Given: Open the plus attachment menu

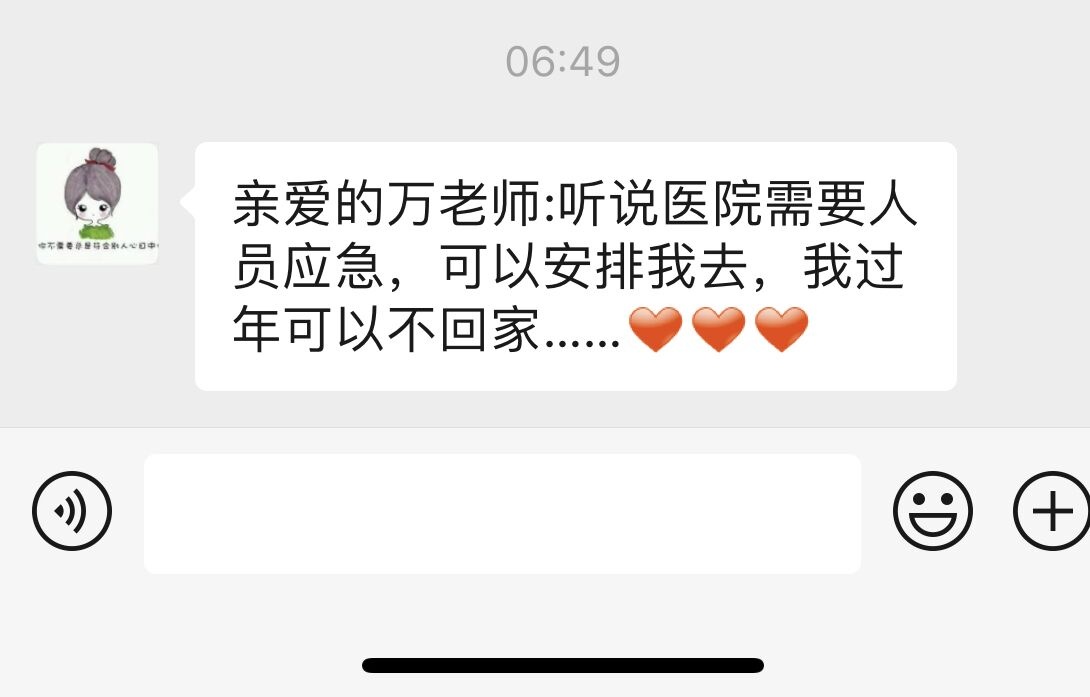Looking at the screenshot, I should point(1051,511).
